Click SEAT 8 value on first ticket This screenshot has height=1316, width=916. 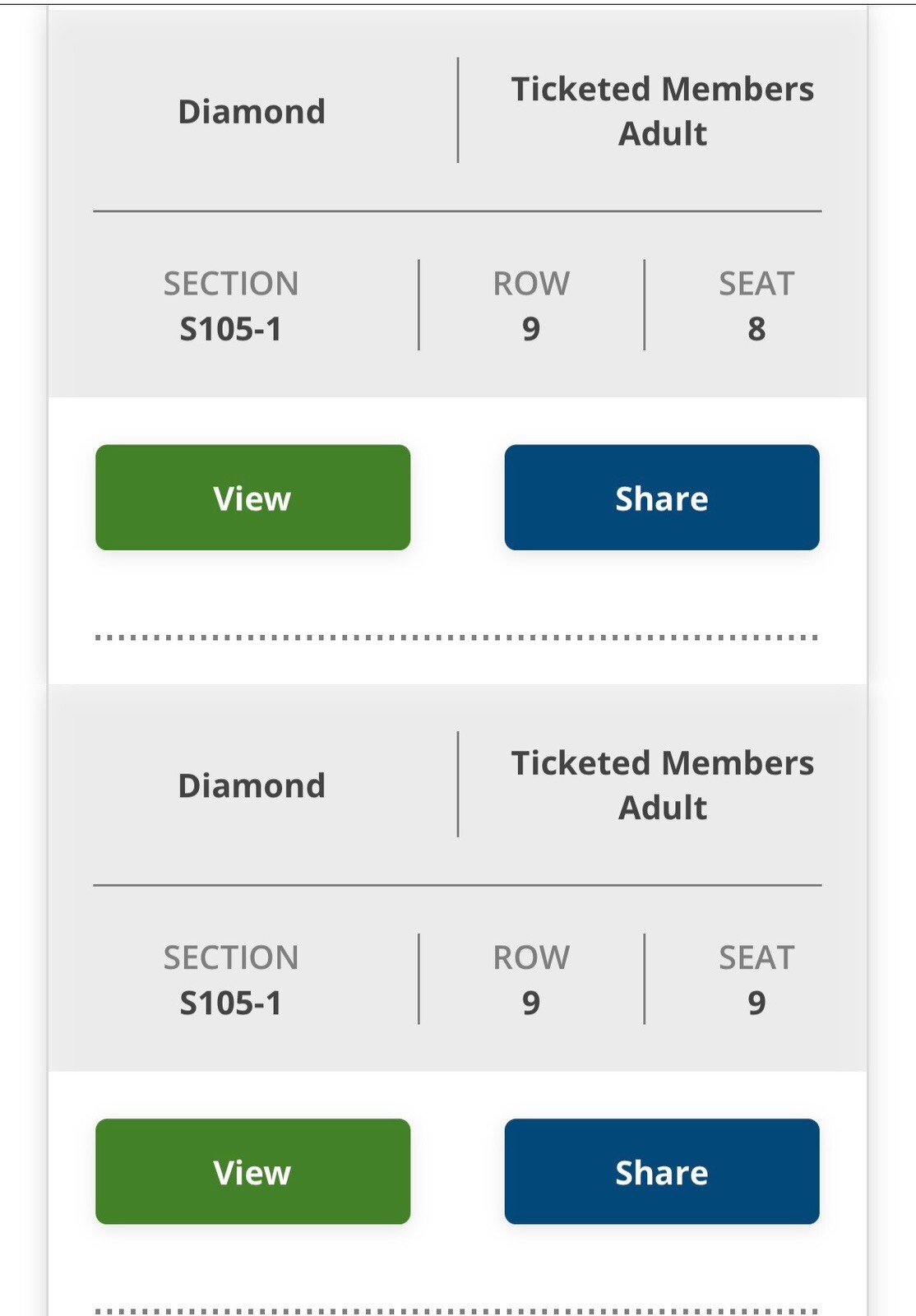coord(756,306)
